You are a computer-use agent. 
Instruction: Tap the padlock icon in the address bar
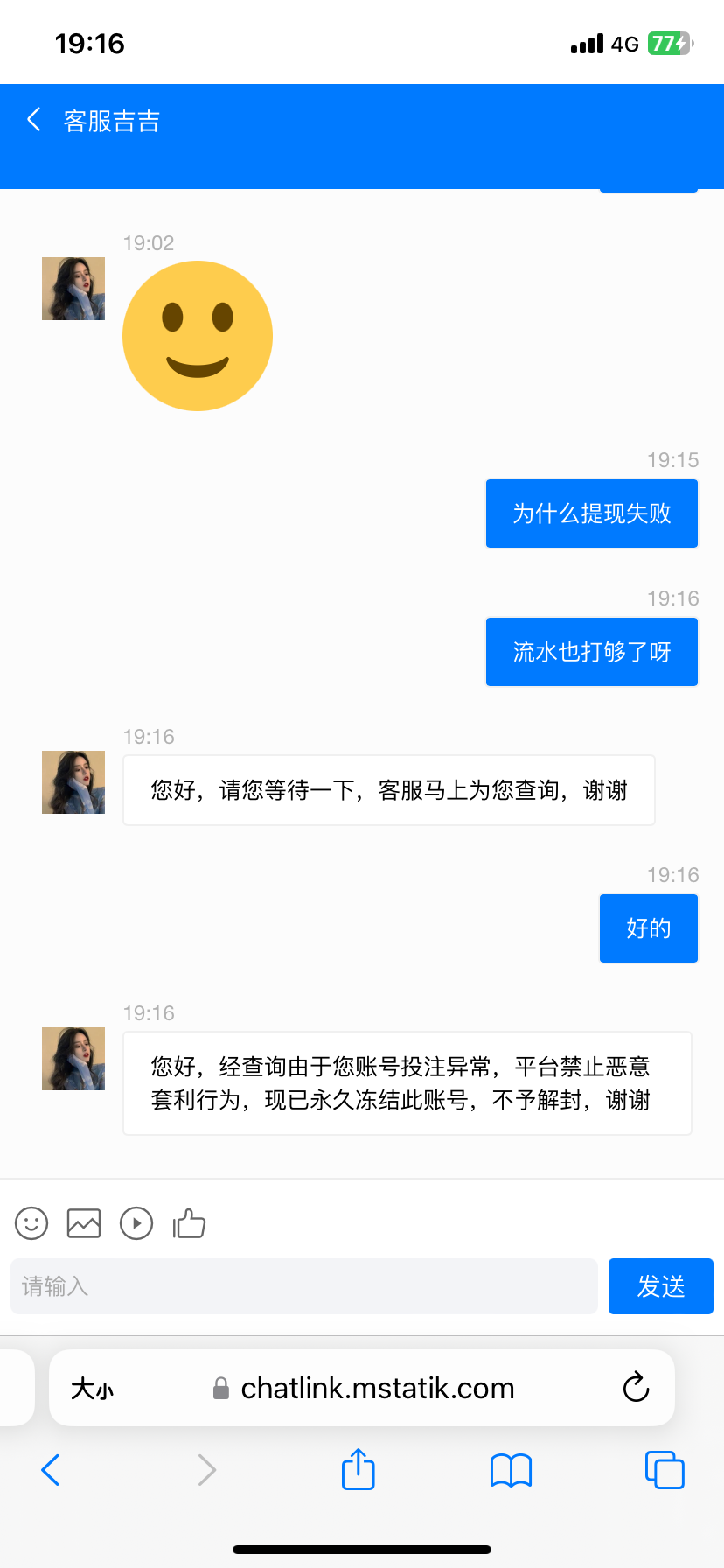point(221,1388)
